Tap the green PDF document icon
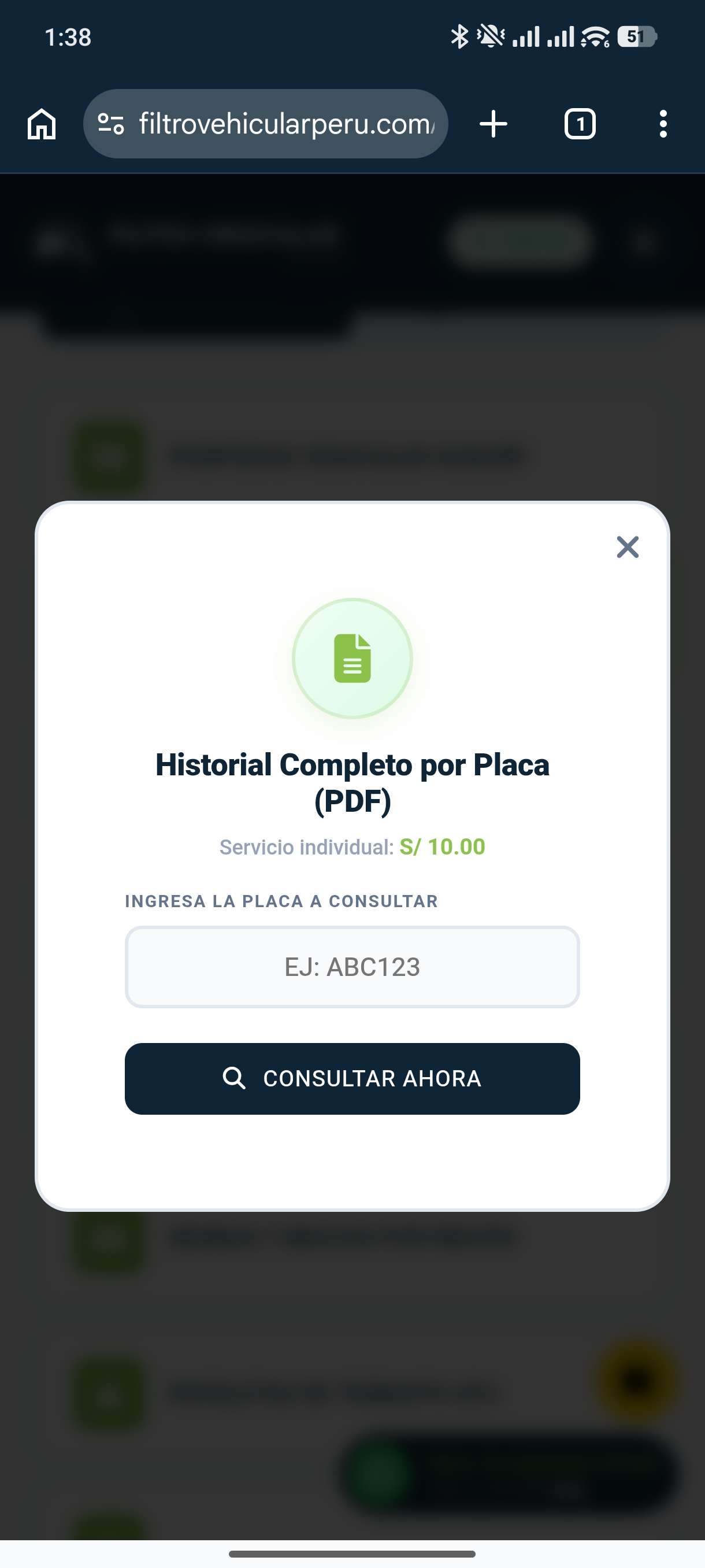705x1568 pixels. 352,659
